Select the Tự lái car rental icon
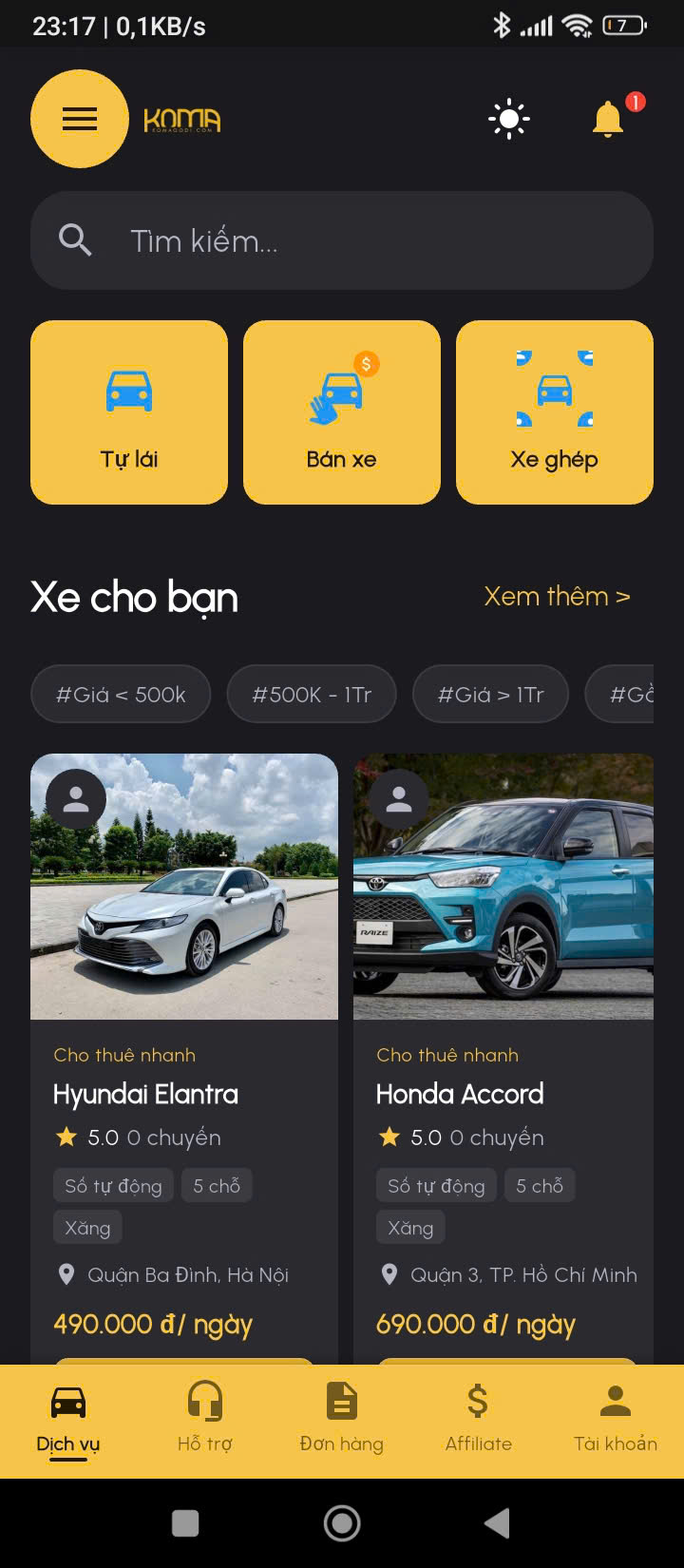The image size is (684, 1568). pyautogui.click(x=128, y=392)
